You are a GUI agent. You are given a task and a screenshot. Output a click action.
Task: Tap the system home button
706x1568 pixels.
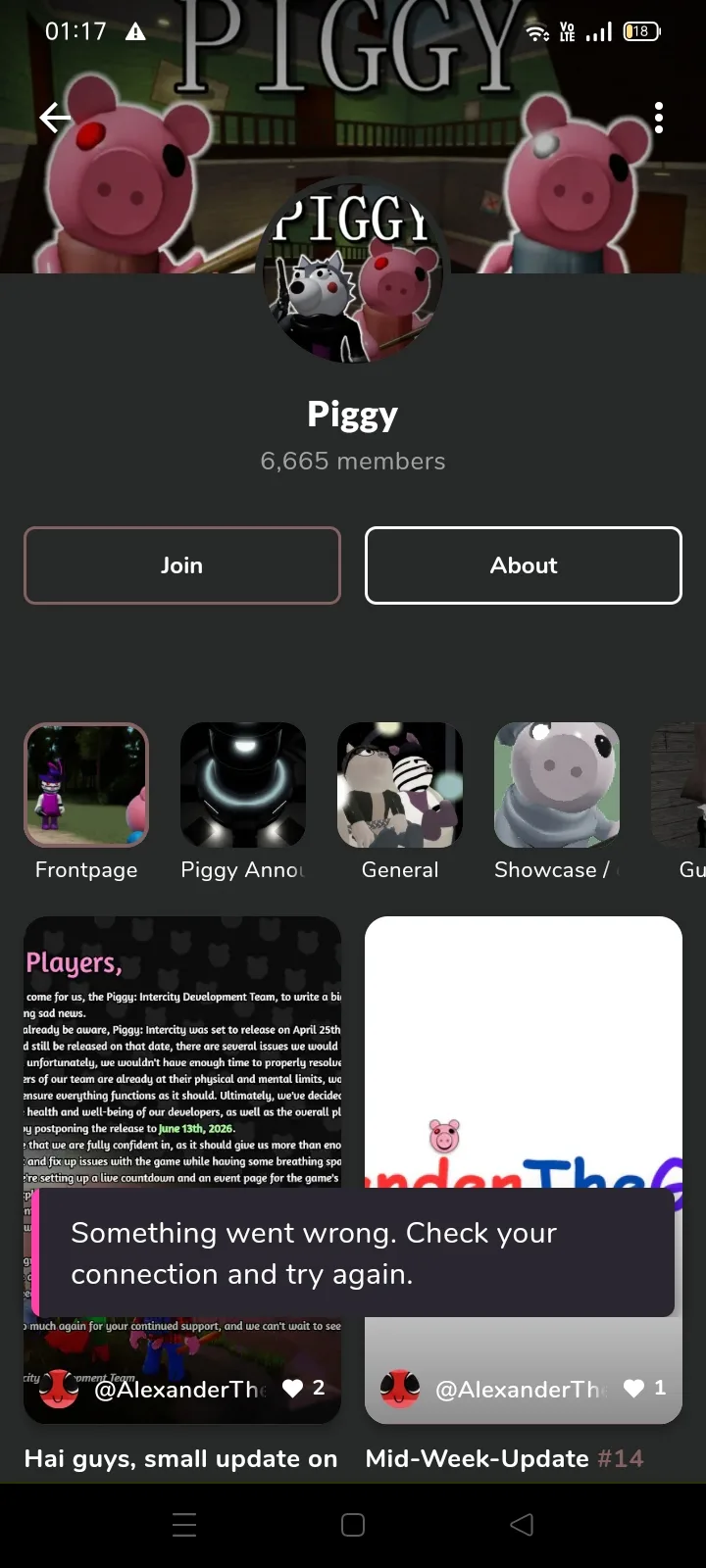coord(353,1525)
